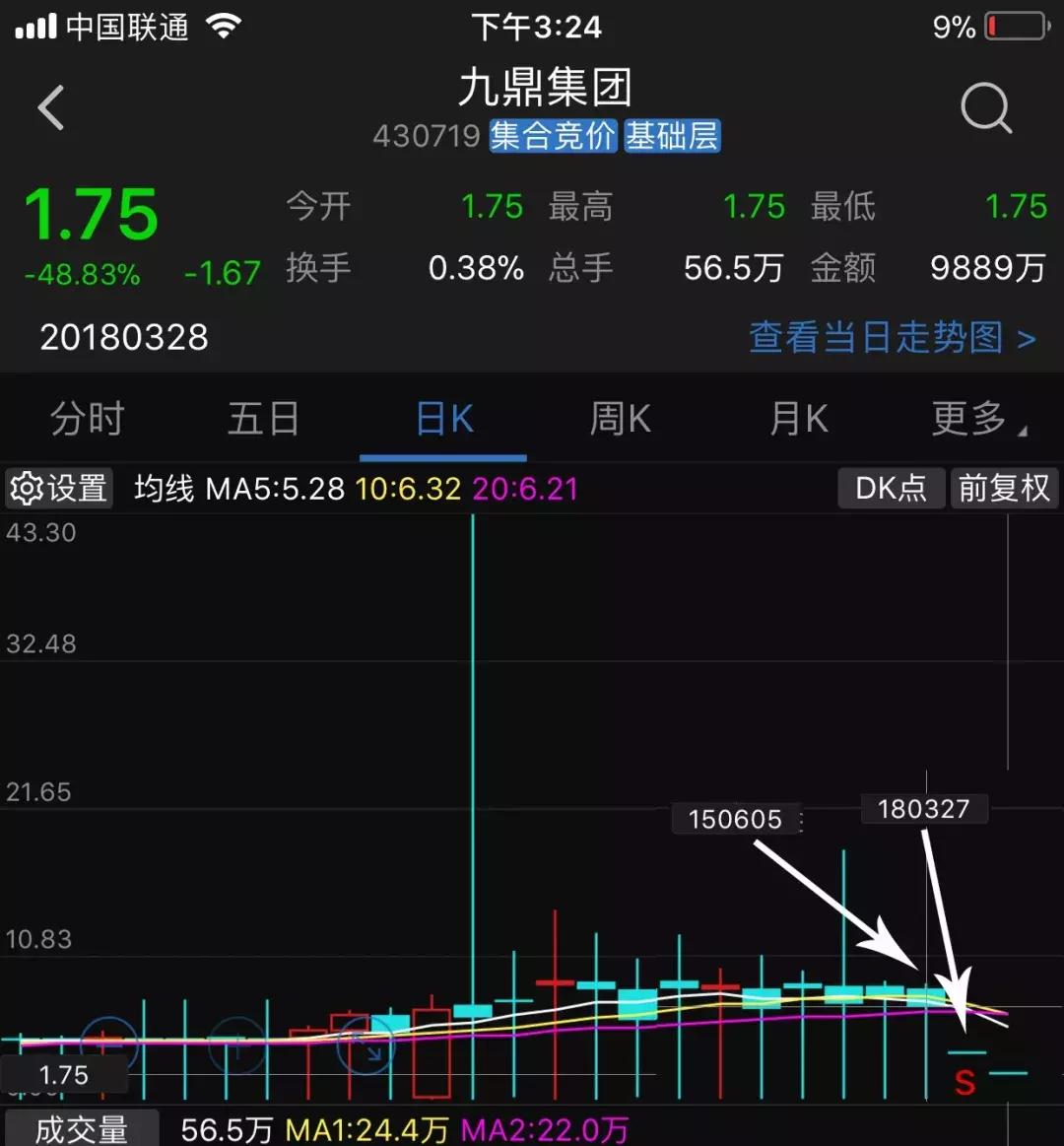Expand the 更多 dropdown for more chart options

970,419
